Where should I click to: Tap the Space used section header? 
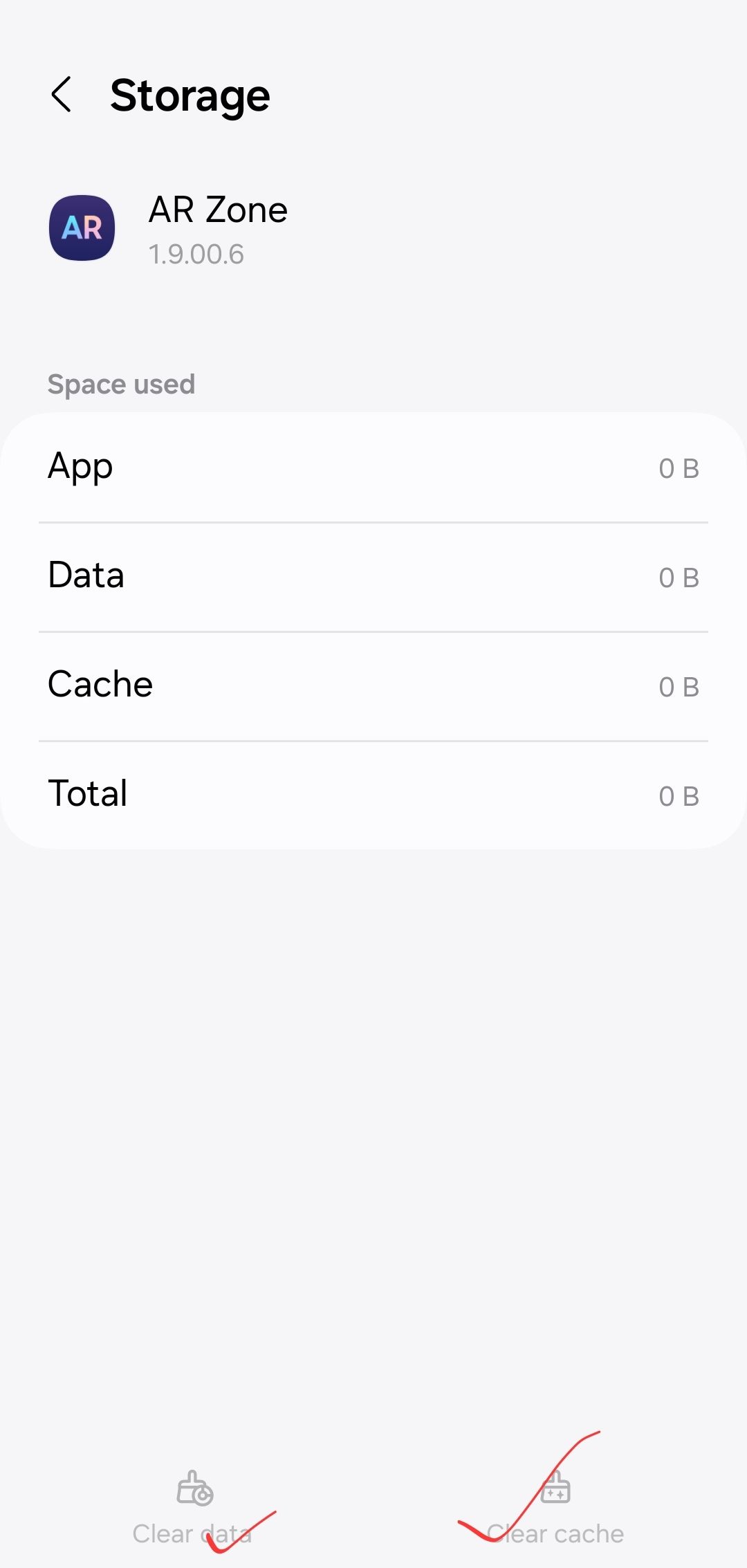[x=121, y=384]
